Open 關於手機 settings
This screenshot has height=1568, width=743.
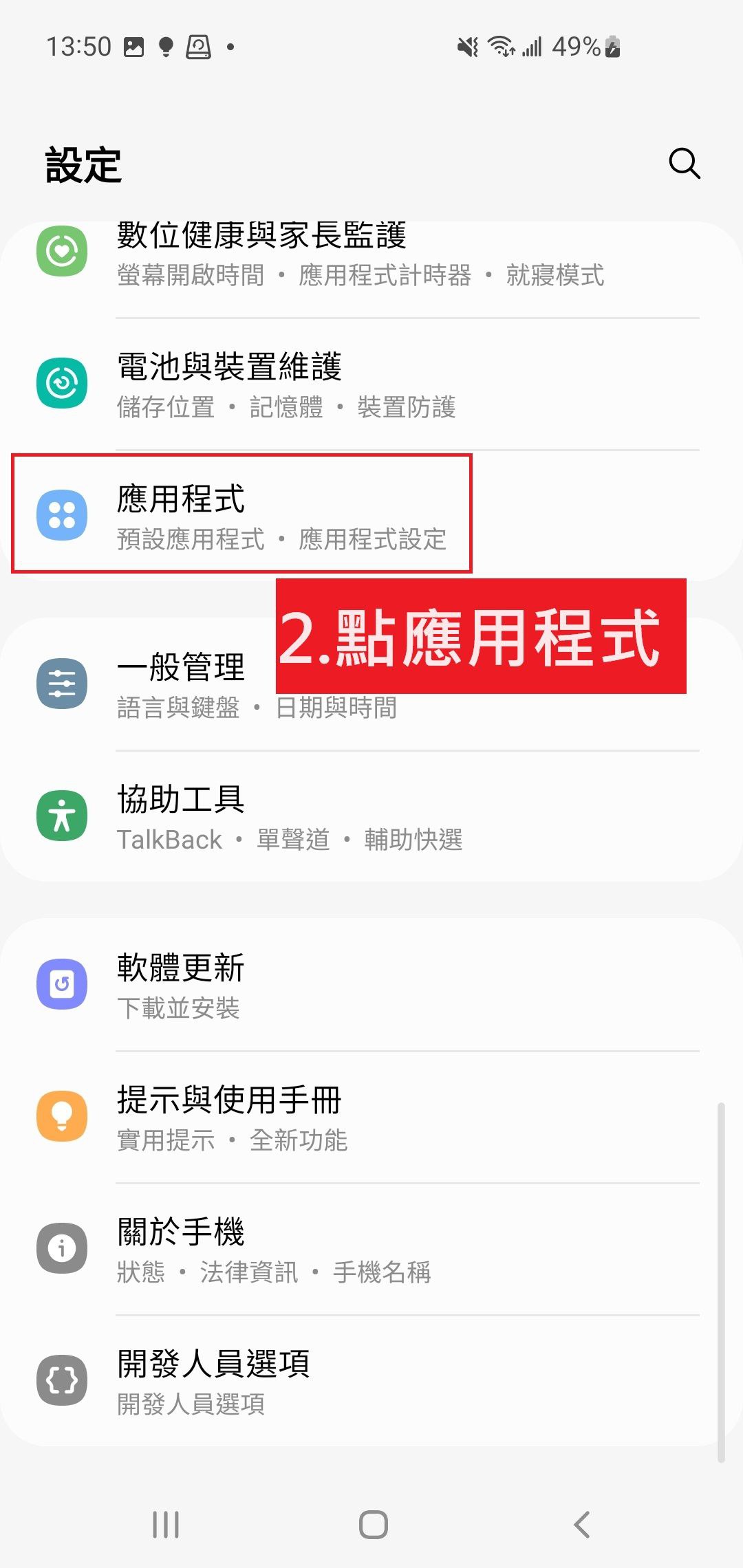click(182, 1249)
